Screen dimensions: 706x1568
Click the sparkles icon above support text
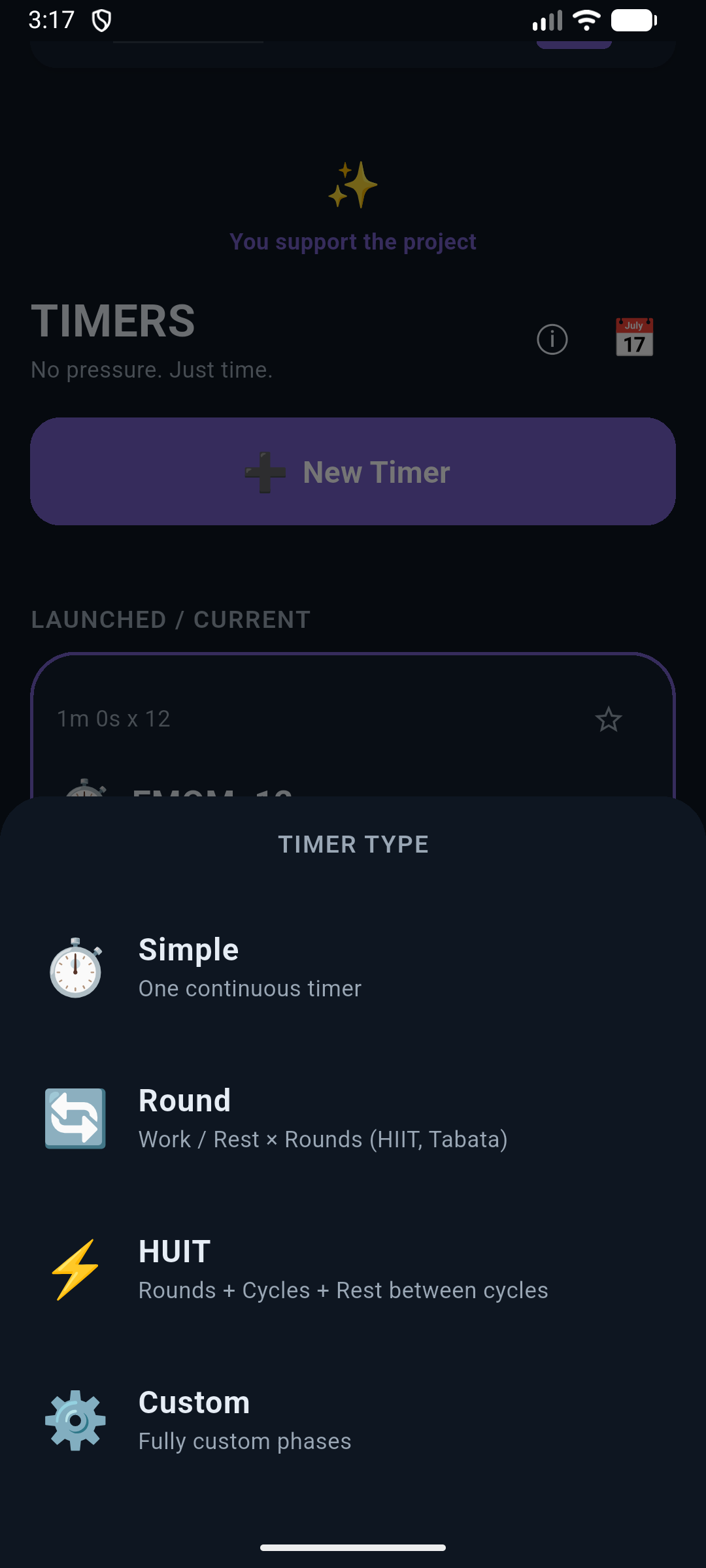pyautogui.click(x=353, y=186)
